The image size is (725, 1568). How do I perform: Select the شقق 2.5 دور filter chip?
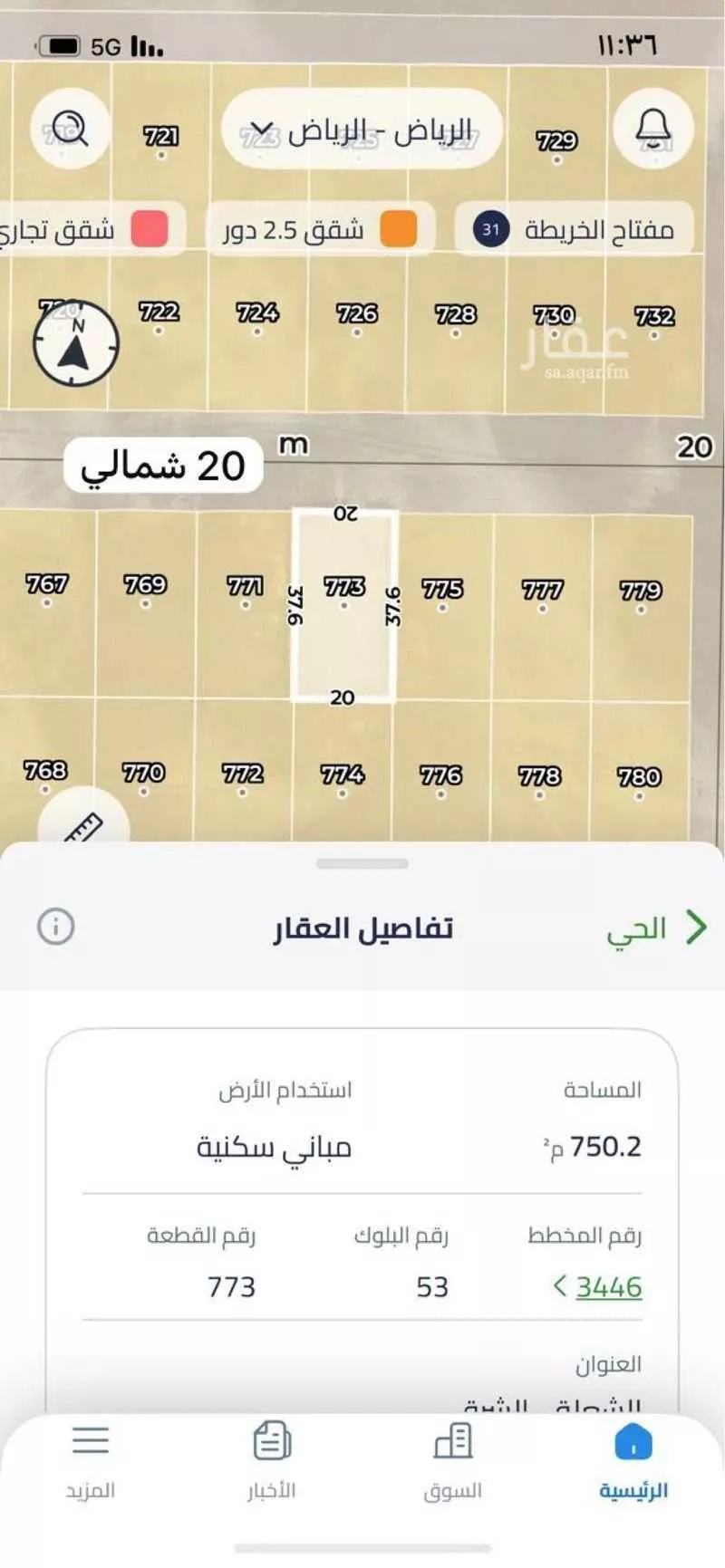[320, 229]
